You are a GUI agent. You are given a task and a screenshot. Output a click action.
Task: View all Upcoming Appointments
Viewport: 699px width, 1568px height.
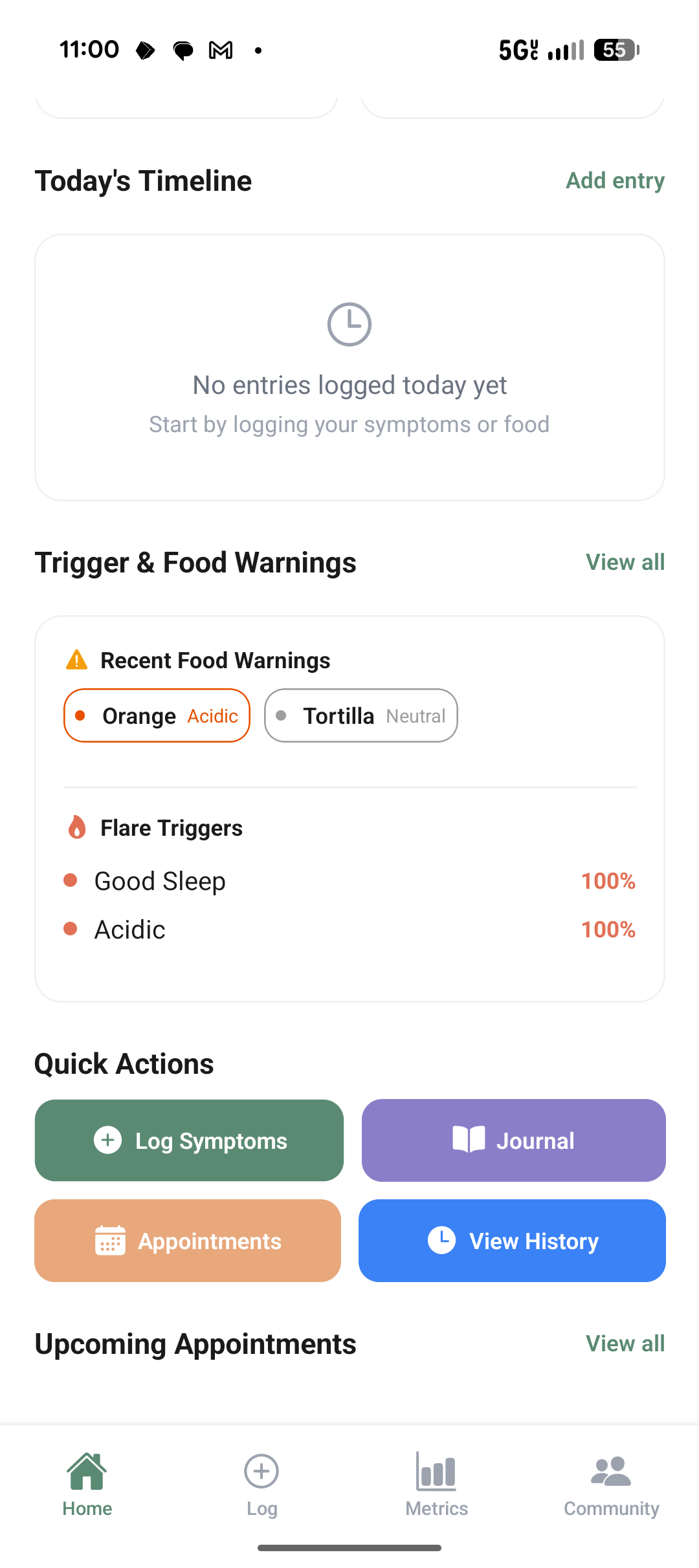(x=625, y=1344)
